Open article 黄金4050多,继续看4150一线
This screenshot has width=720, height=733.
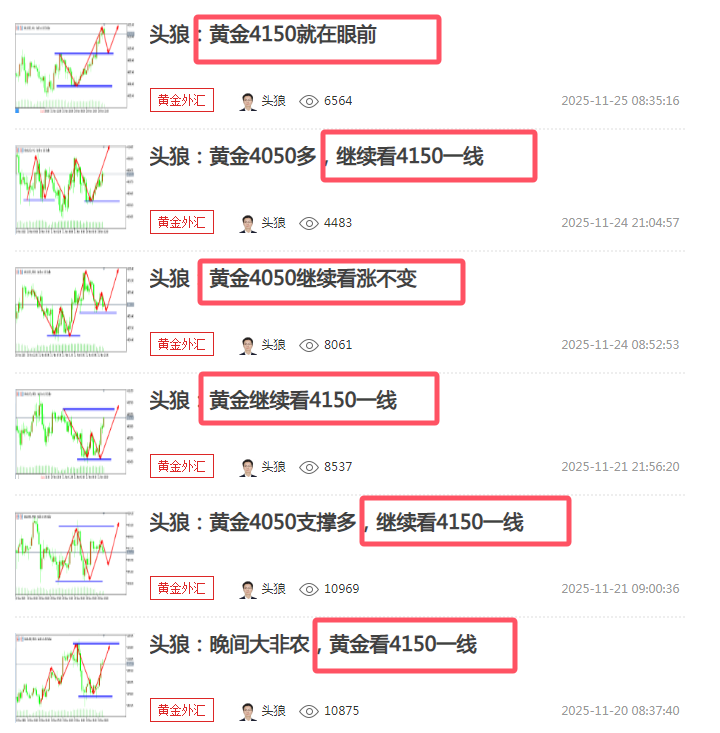coord(315,157)
